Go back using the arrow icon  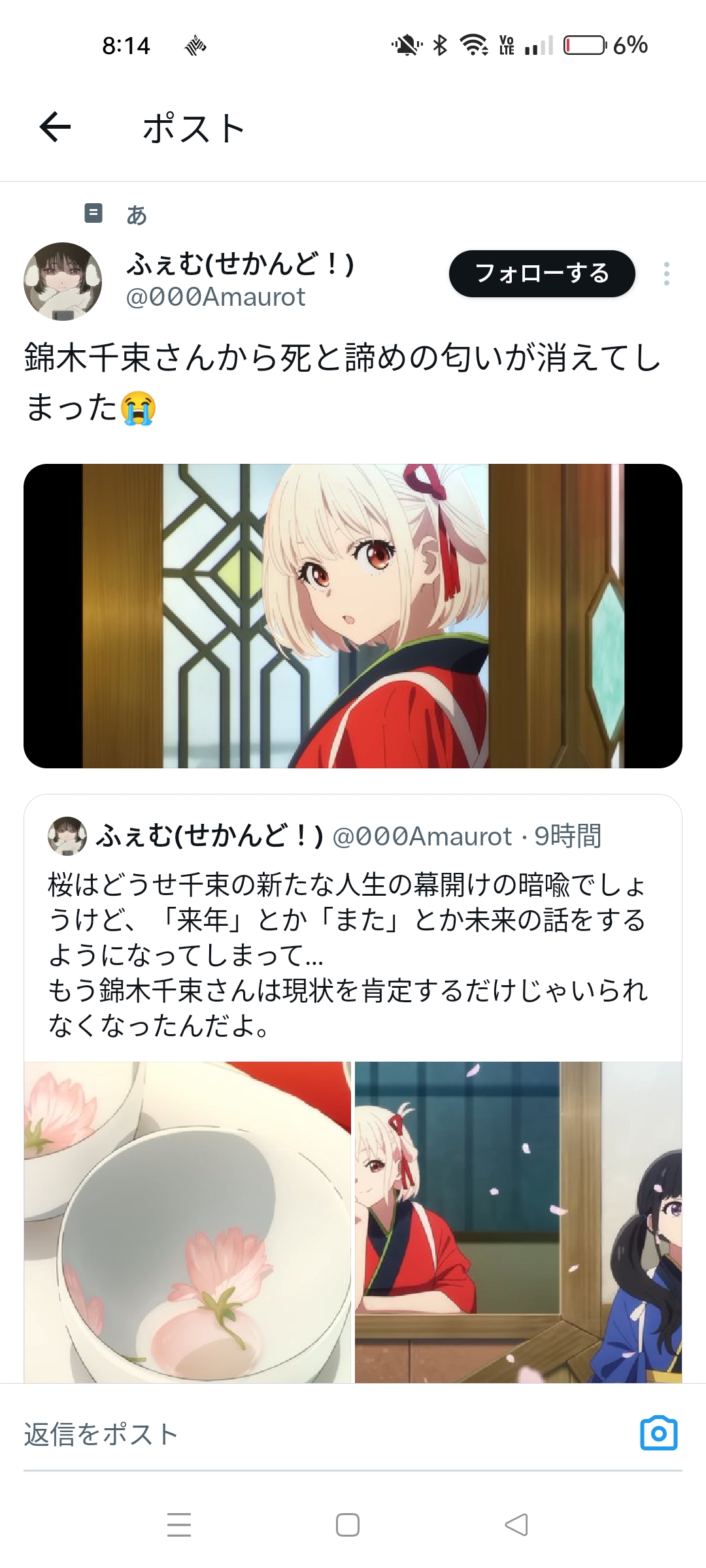pyautogui.click(x=55, y=127)
